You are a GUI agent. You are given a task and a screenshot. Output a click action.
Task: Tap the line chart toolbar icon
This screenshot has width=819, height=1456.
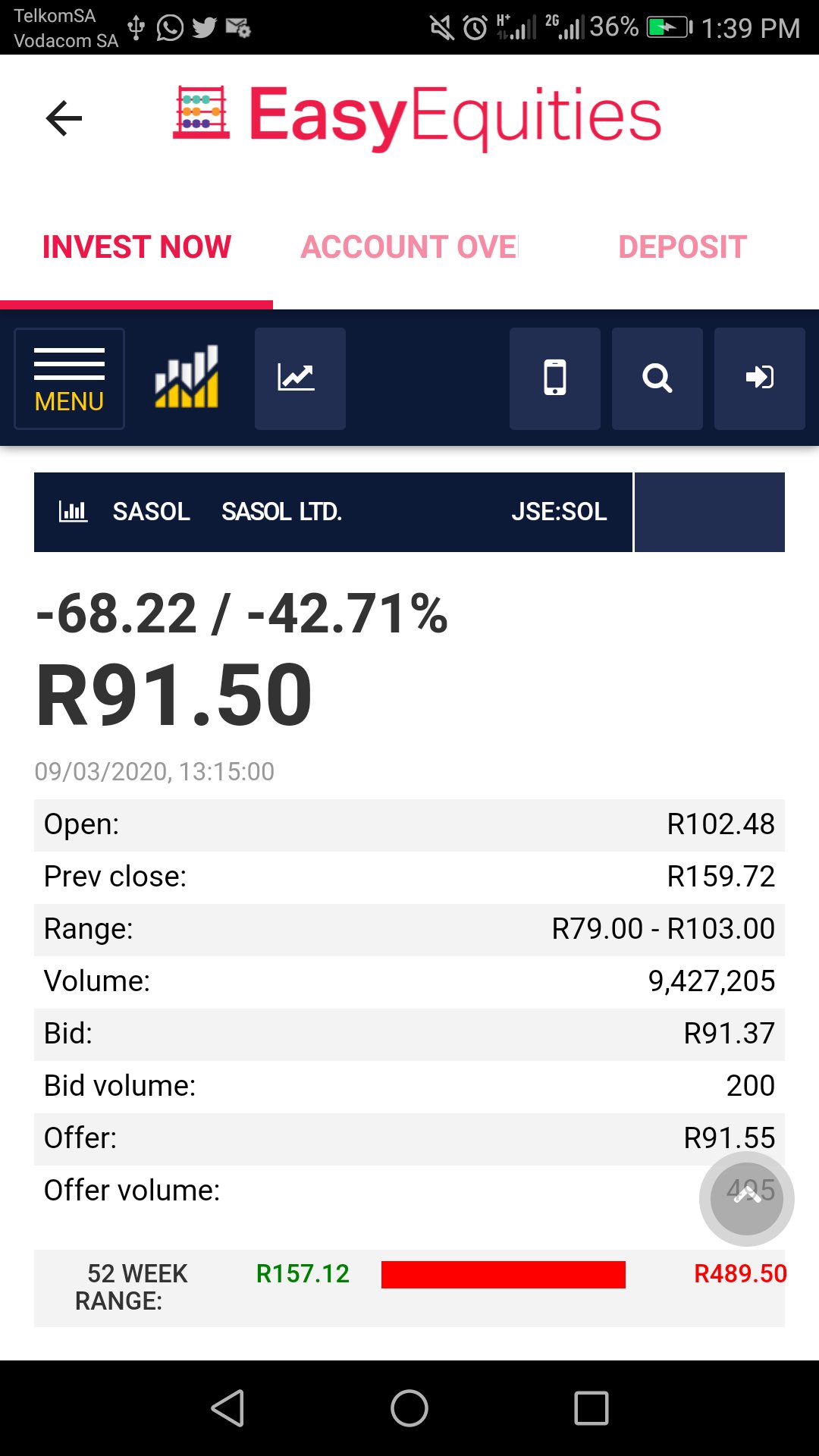300,378
